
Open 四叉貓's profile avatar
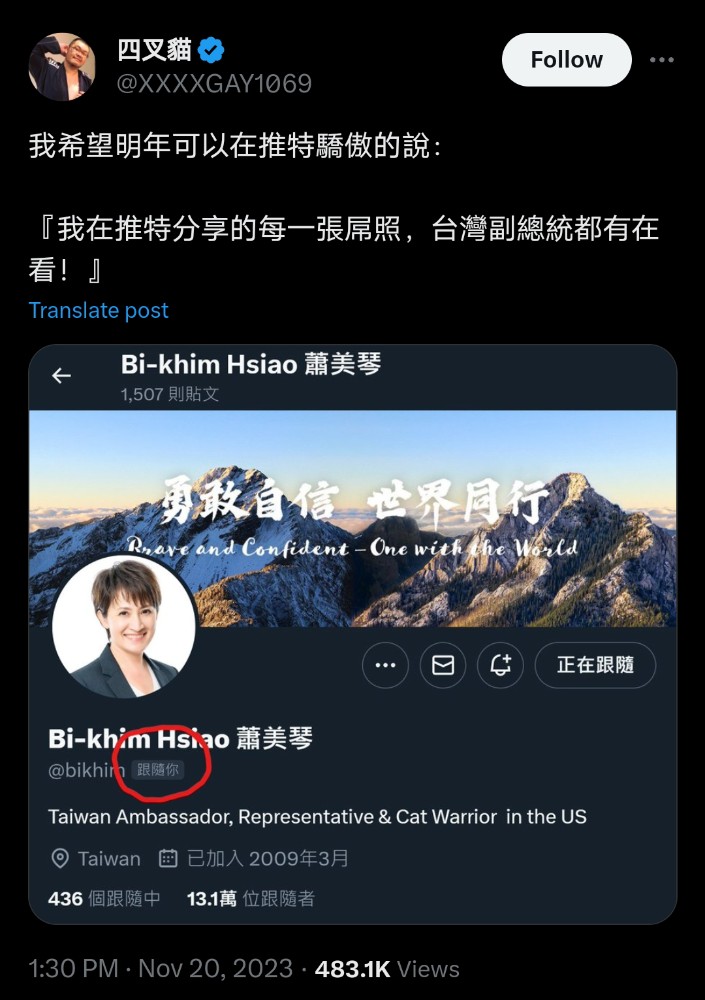tap(62, 66)
